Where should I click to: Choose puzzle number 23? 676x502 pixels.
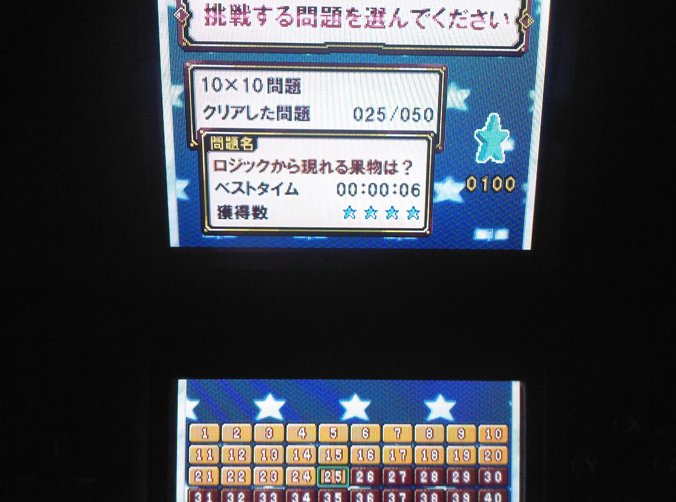(269, 476)
